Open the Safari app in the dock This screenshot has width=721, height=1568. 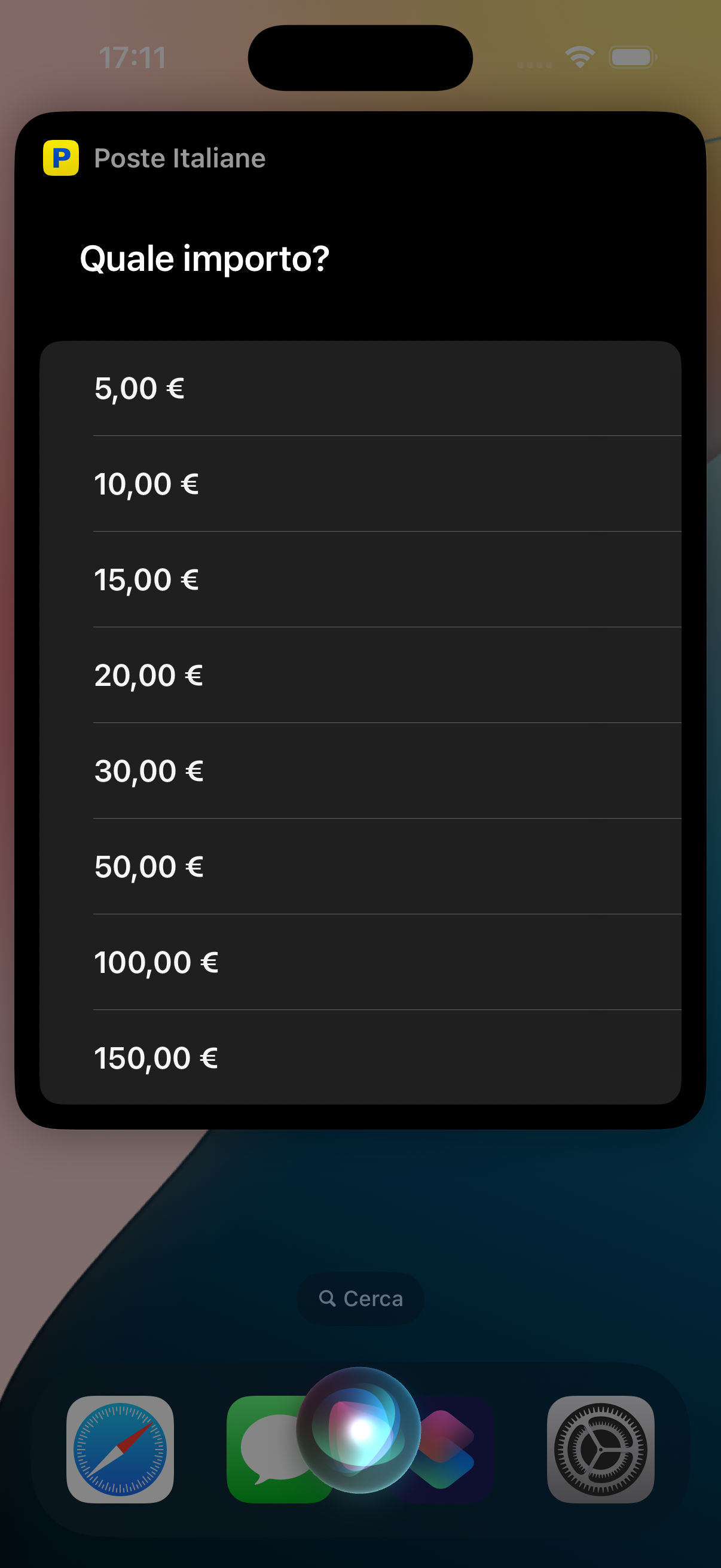coord(120,1450)
